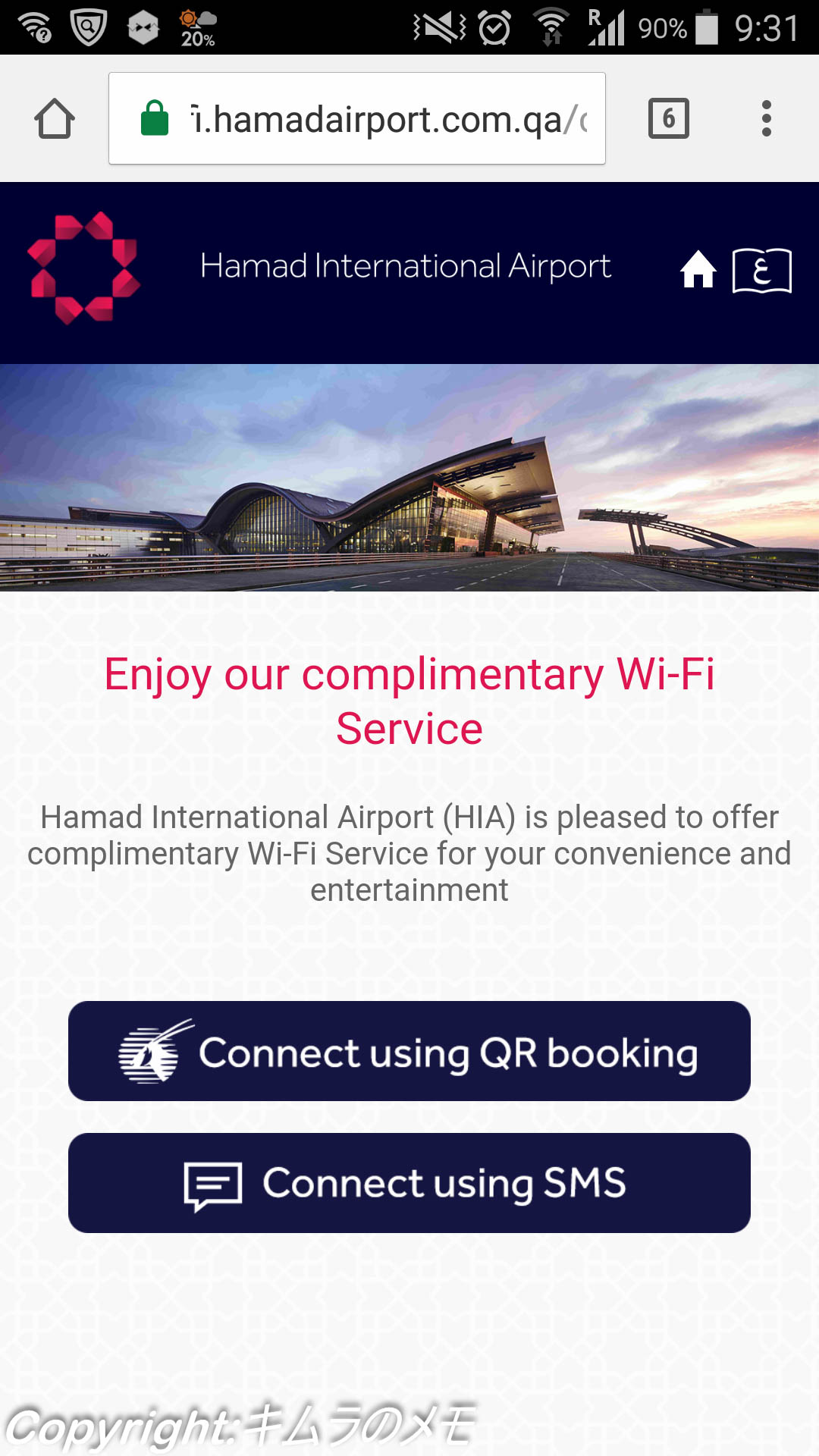Choose Connect using SMS
Viewport: 819px width, 1456px height.
click(409, 1183)
